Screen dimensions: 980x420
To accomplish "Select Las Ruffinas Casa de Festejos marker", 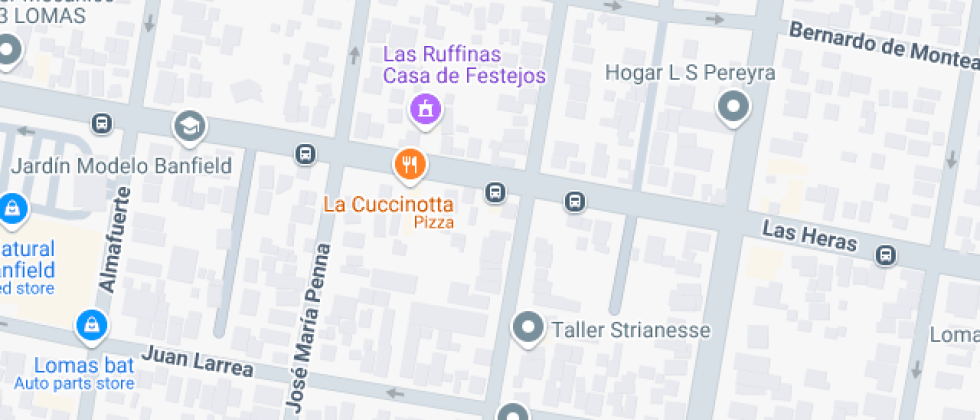I will pos(425,108).
